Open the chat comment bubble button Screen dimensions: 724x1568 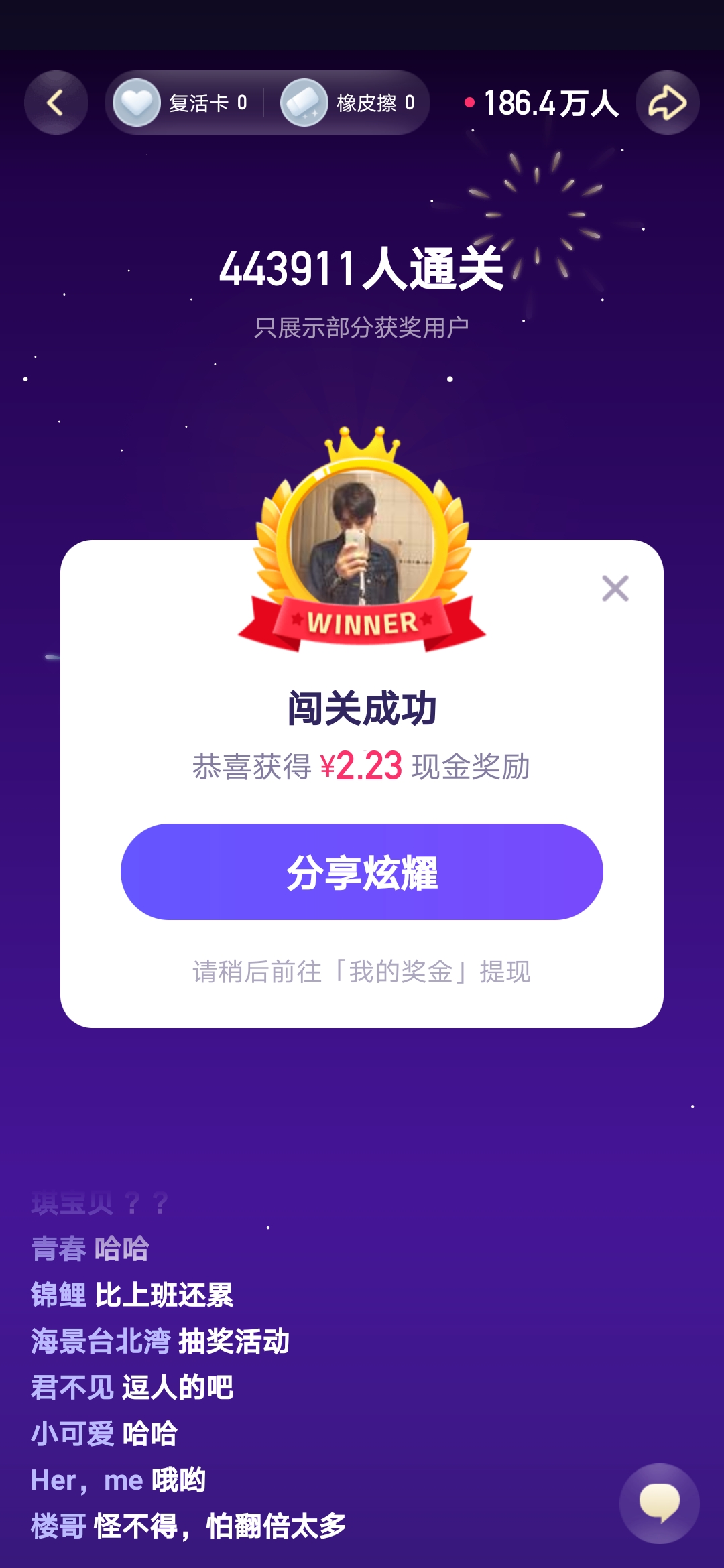pyautogui.click(x=660, y=1503)
